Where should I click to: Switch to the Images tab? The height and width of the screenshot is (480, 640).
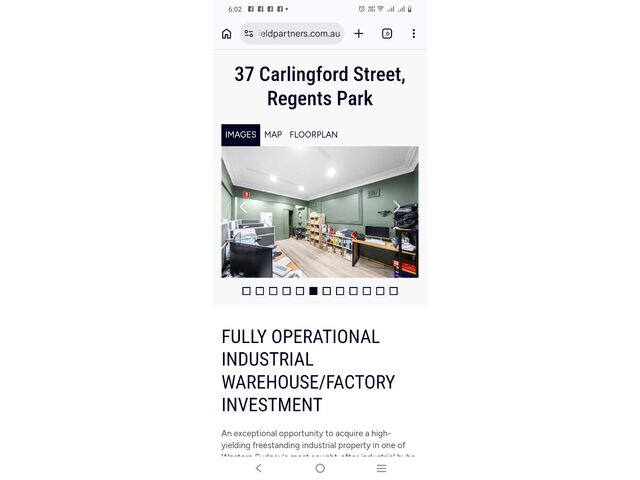240,134
